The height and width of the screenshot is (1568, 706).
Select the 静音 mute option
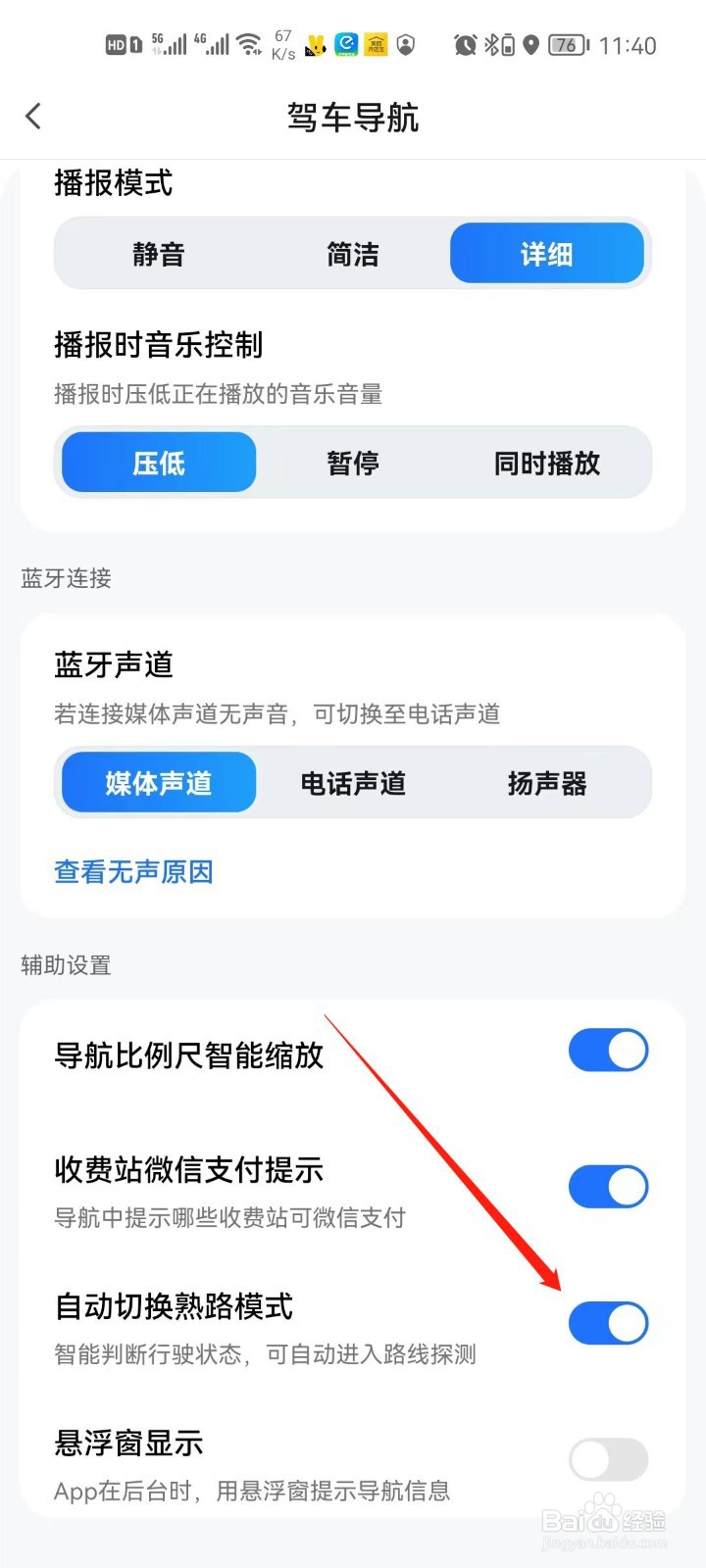(158, 253)
